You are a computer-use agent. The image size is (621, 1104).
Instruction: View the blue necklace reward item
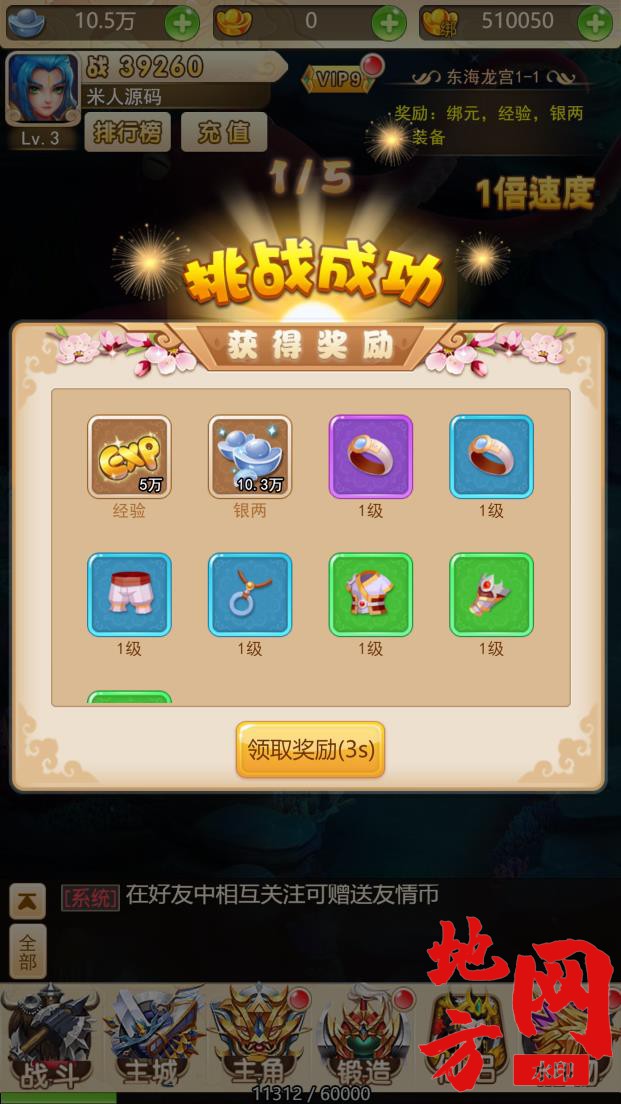point(250,594)
